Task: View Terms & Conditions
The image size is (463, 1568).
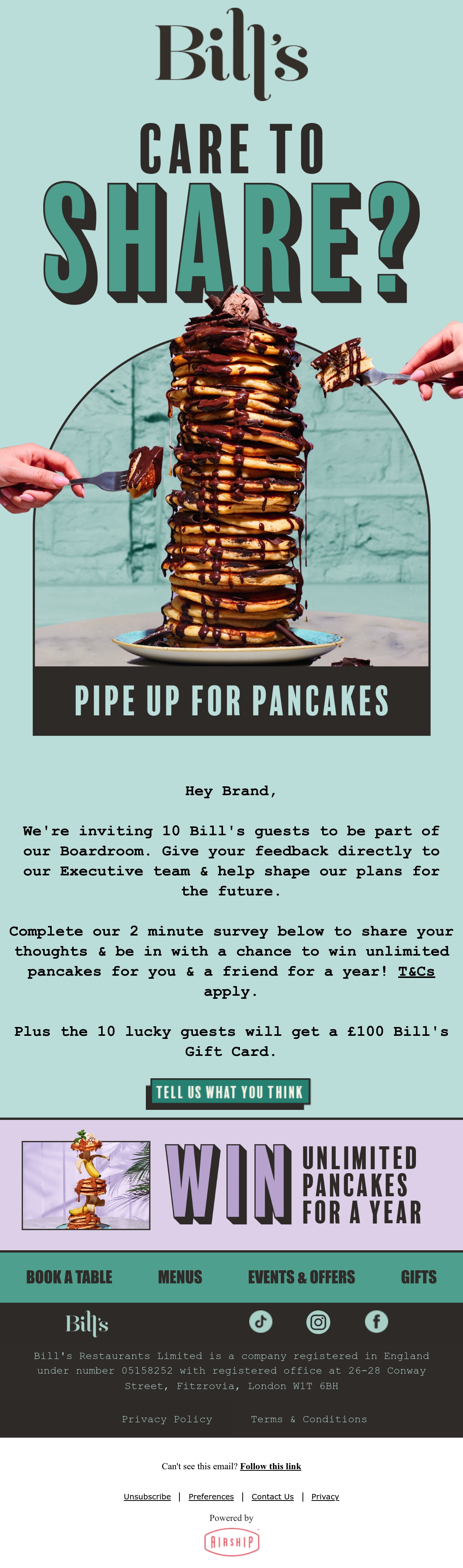Action: click(x=309, y=1419)
